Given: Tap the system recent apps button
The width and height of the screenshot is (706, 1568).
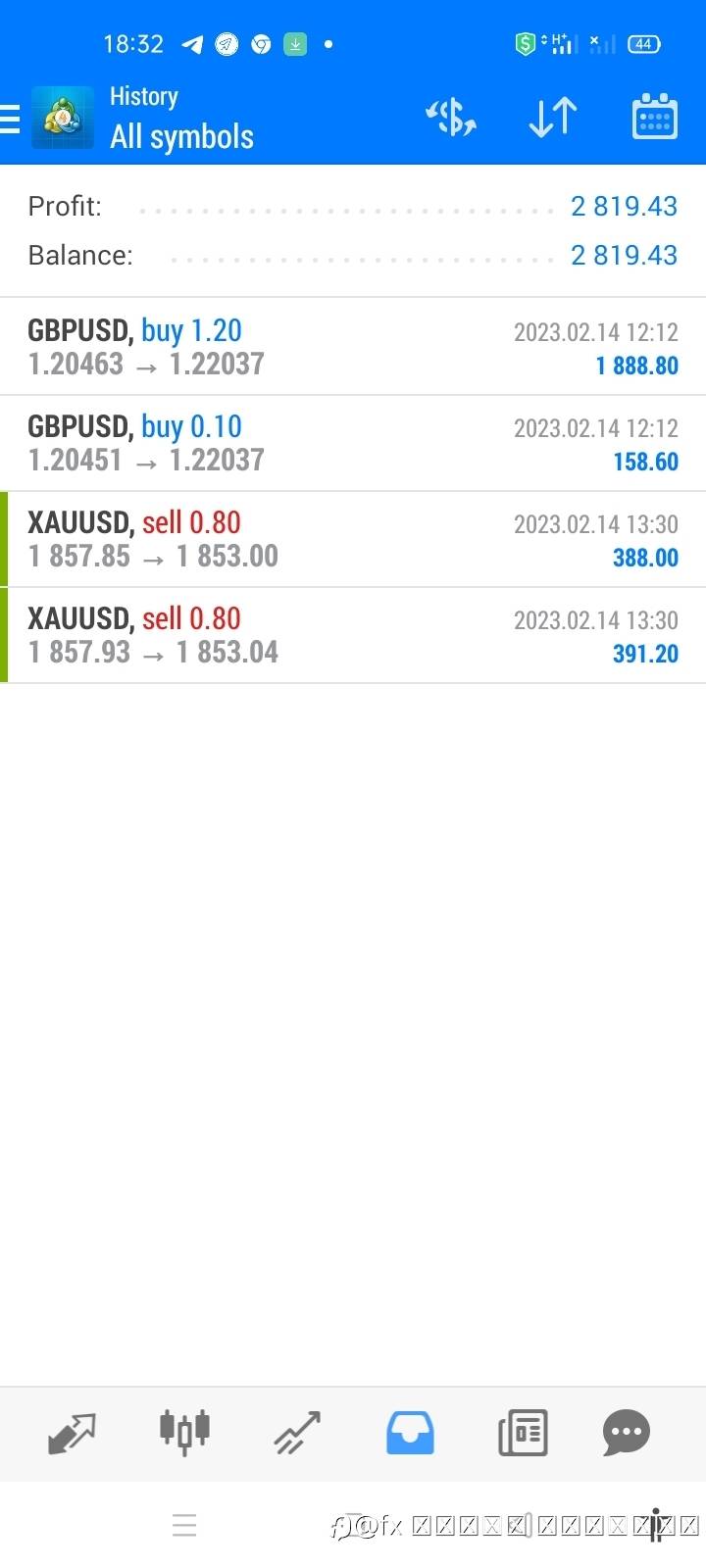Looking at the screenshot, I should tap(184, 1525).
